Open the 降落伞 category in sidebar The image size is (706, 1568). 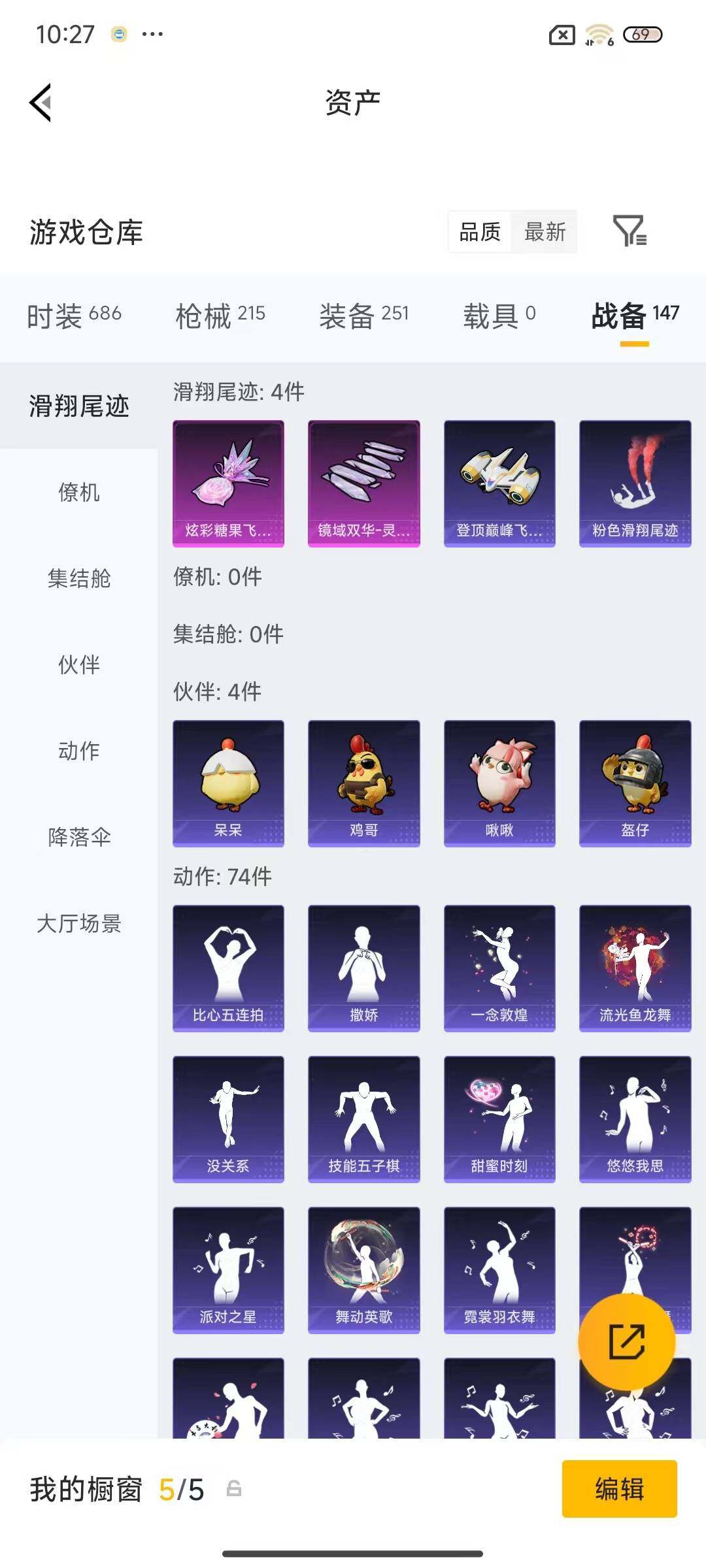[78, 838]
